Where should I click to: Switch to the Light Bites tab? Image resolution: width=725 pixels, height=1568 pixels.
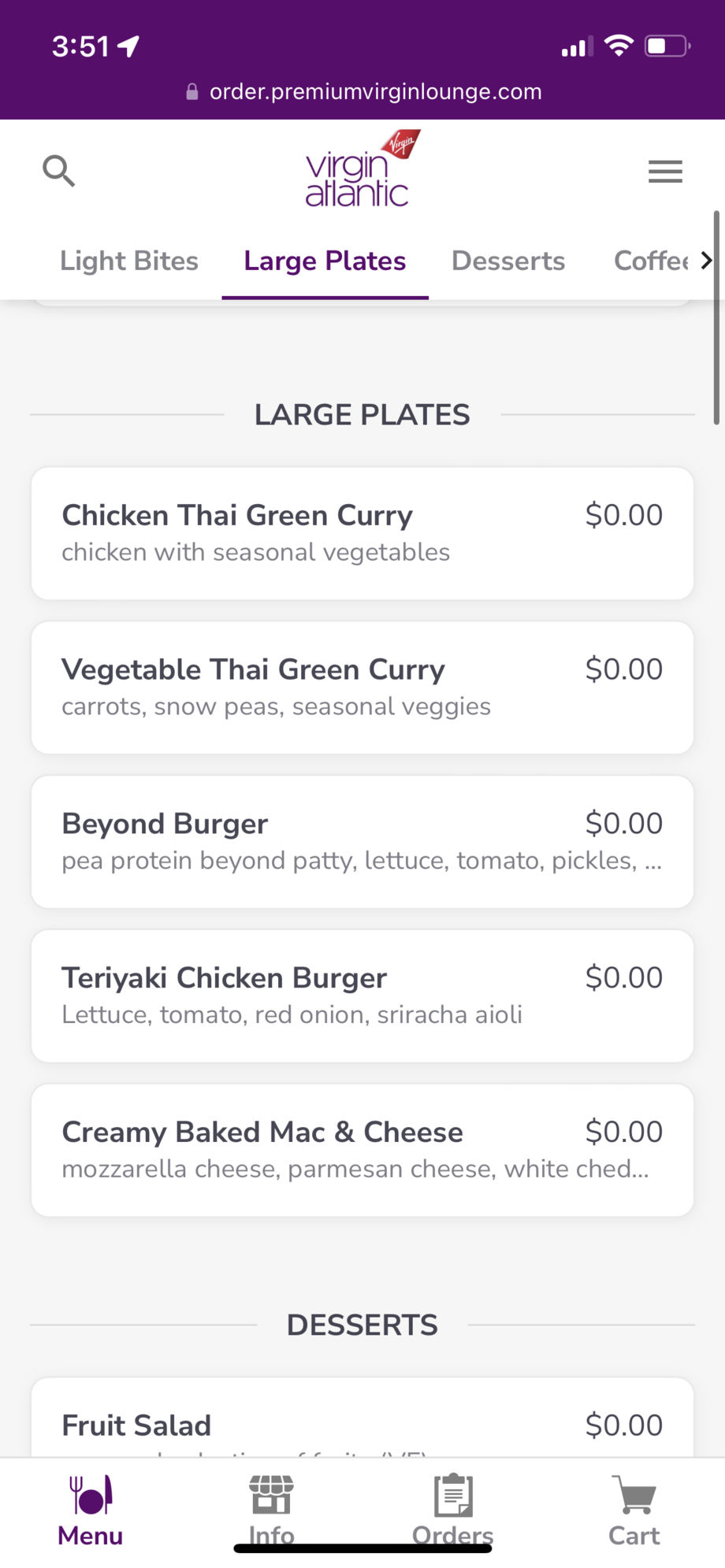[129, 261]
